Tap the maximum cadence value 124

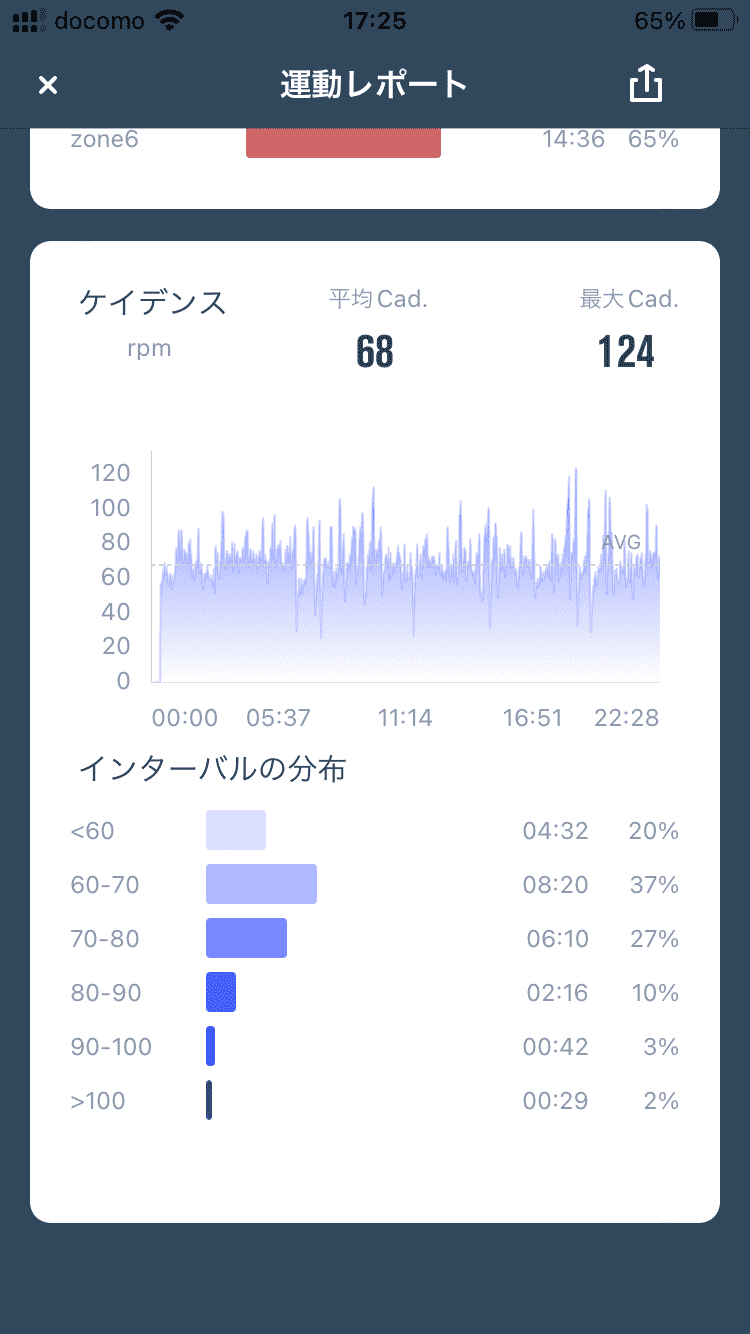(626, 352)
